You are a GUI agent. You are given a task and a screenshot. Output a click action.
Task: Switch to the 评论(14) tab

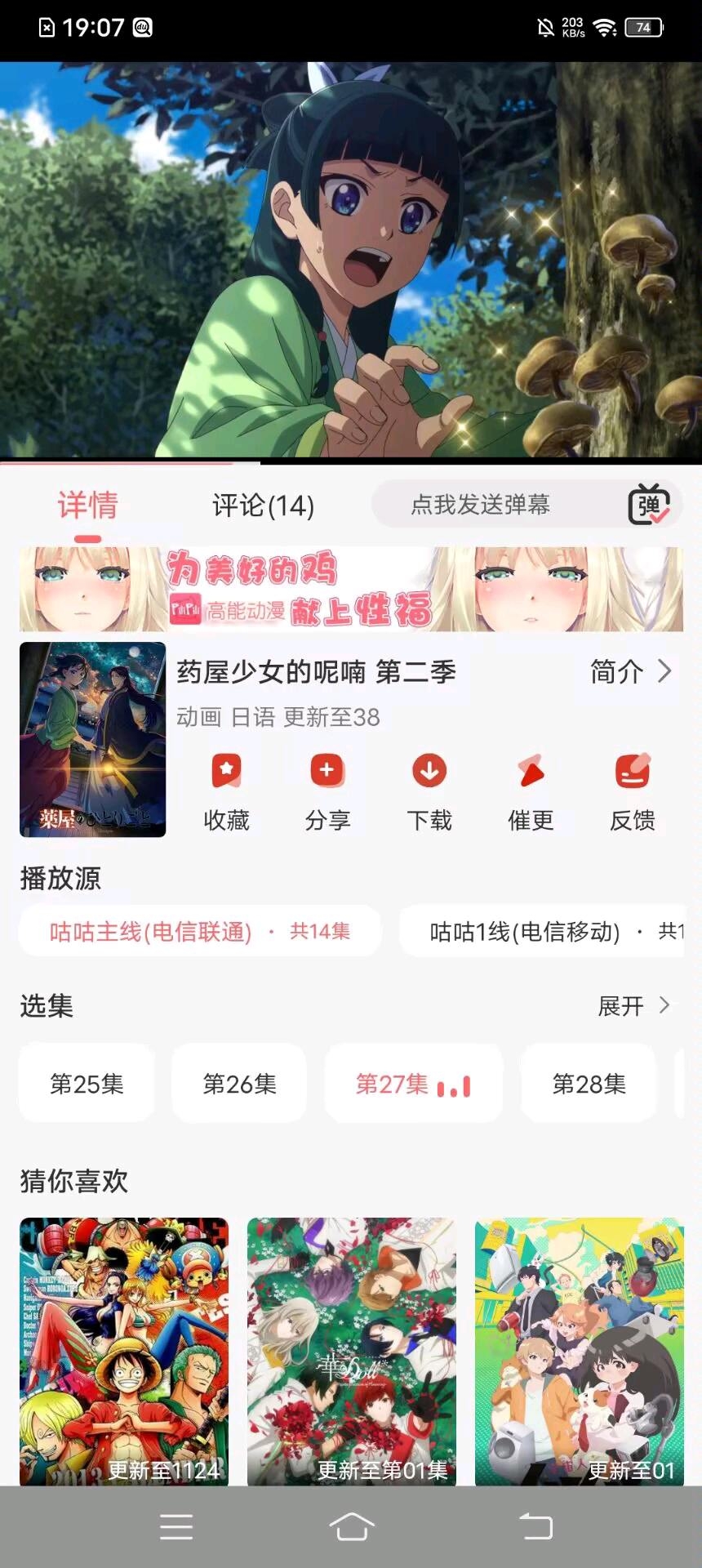[263, 506]
